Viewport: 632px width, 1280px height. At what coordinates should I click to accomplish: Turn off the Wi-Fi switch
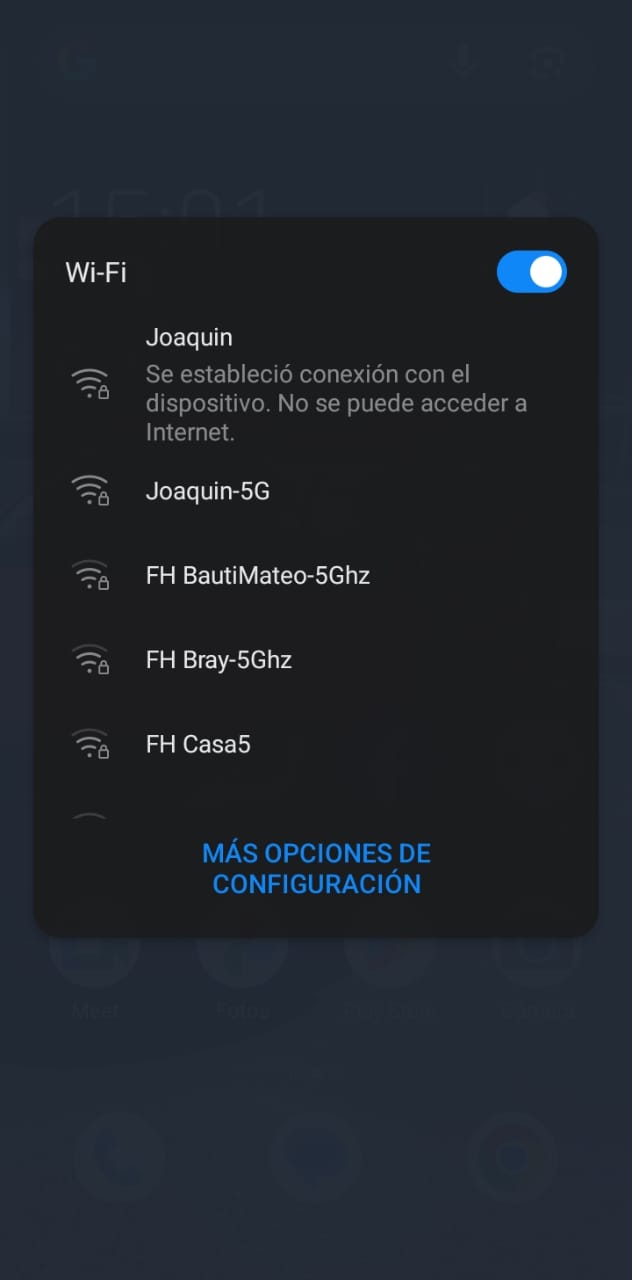point(531,272)
